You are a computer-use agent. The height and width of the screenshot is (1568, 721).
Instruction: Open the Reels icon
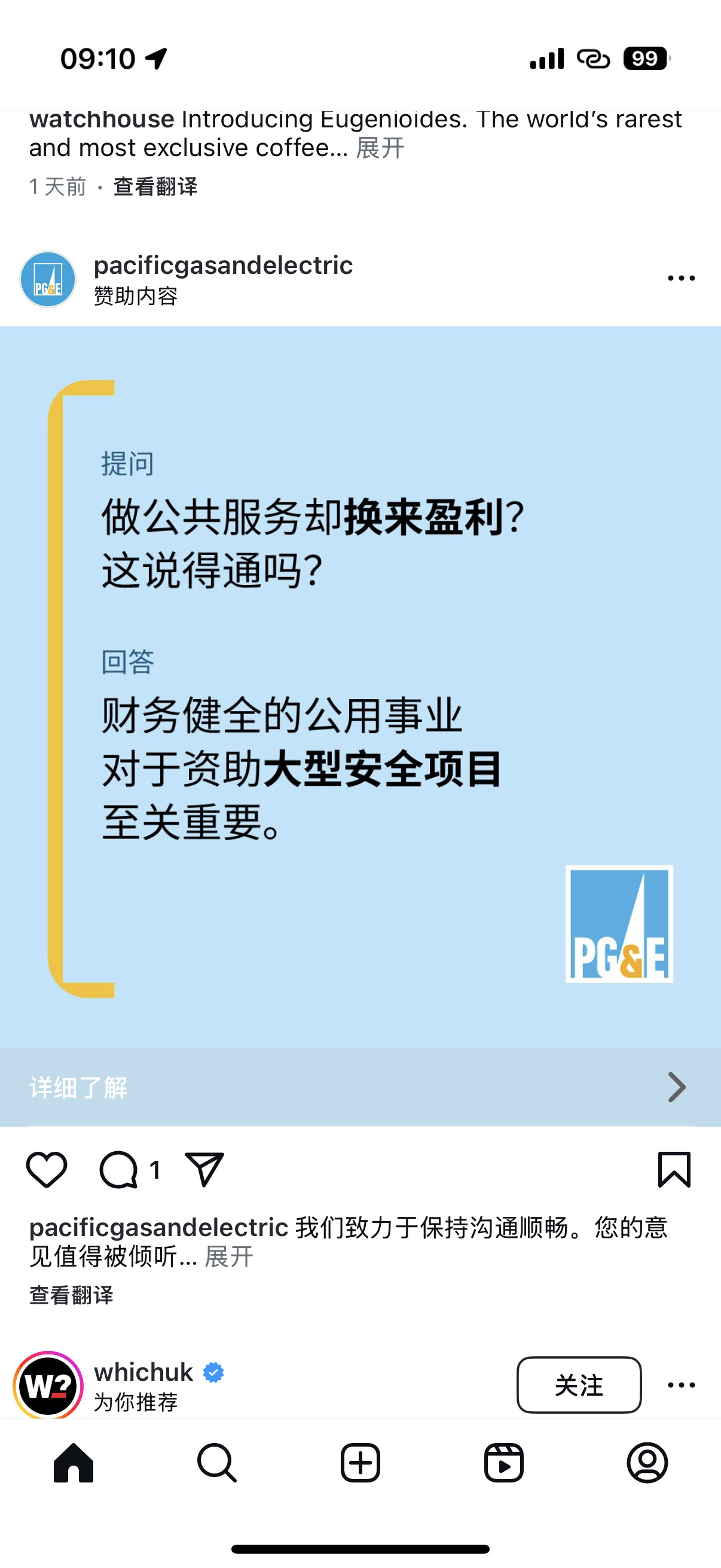[503, 1463]
